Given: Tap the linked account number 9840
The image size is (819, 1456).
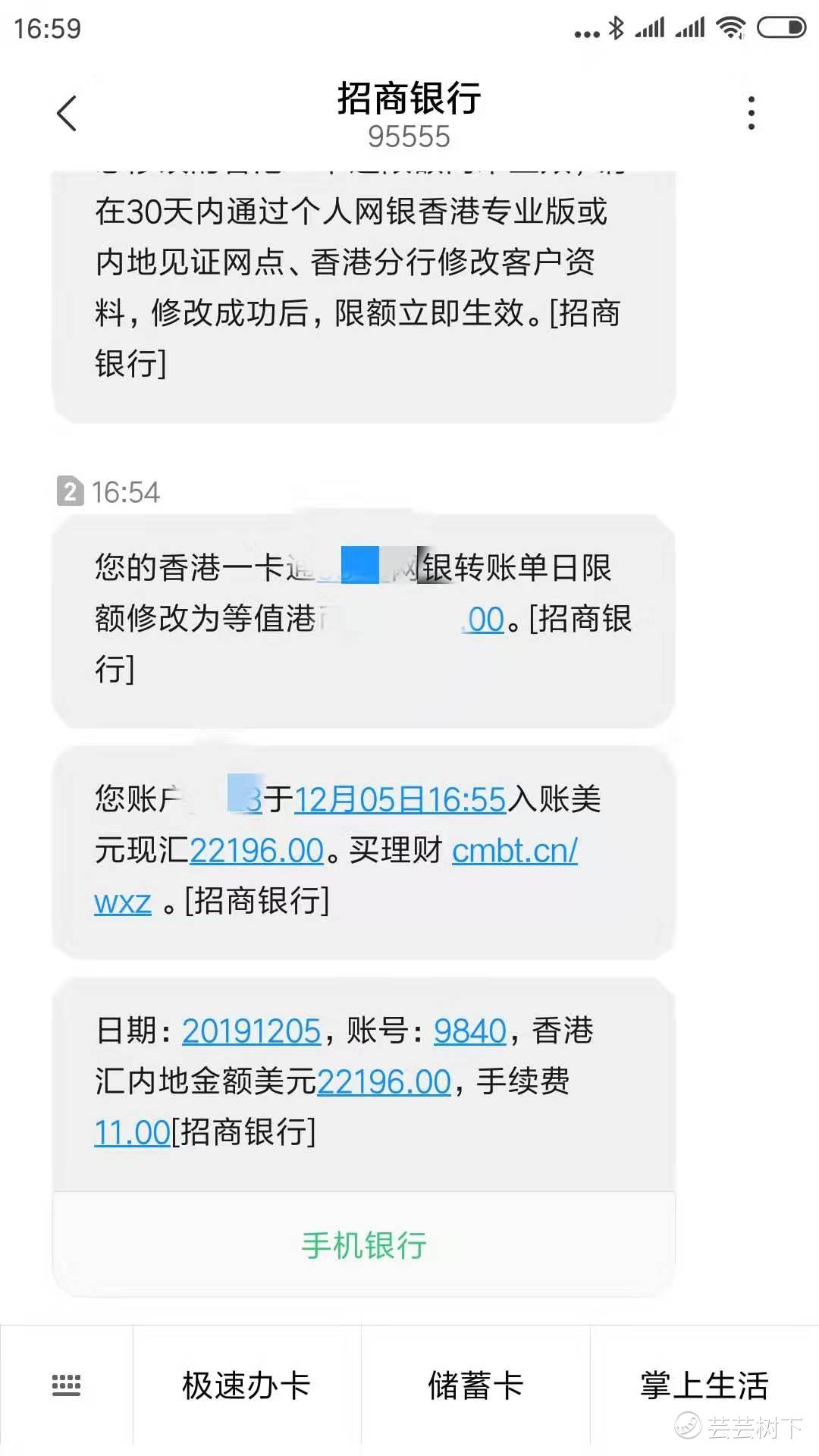Looking at the screenshot, I should (469, 1031).
